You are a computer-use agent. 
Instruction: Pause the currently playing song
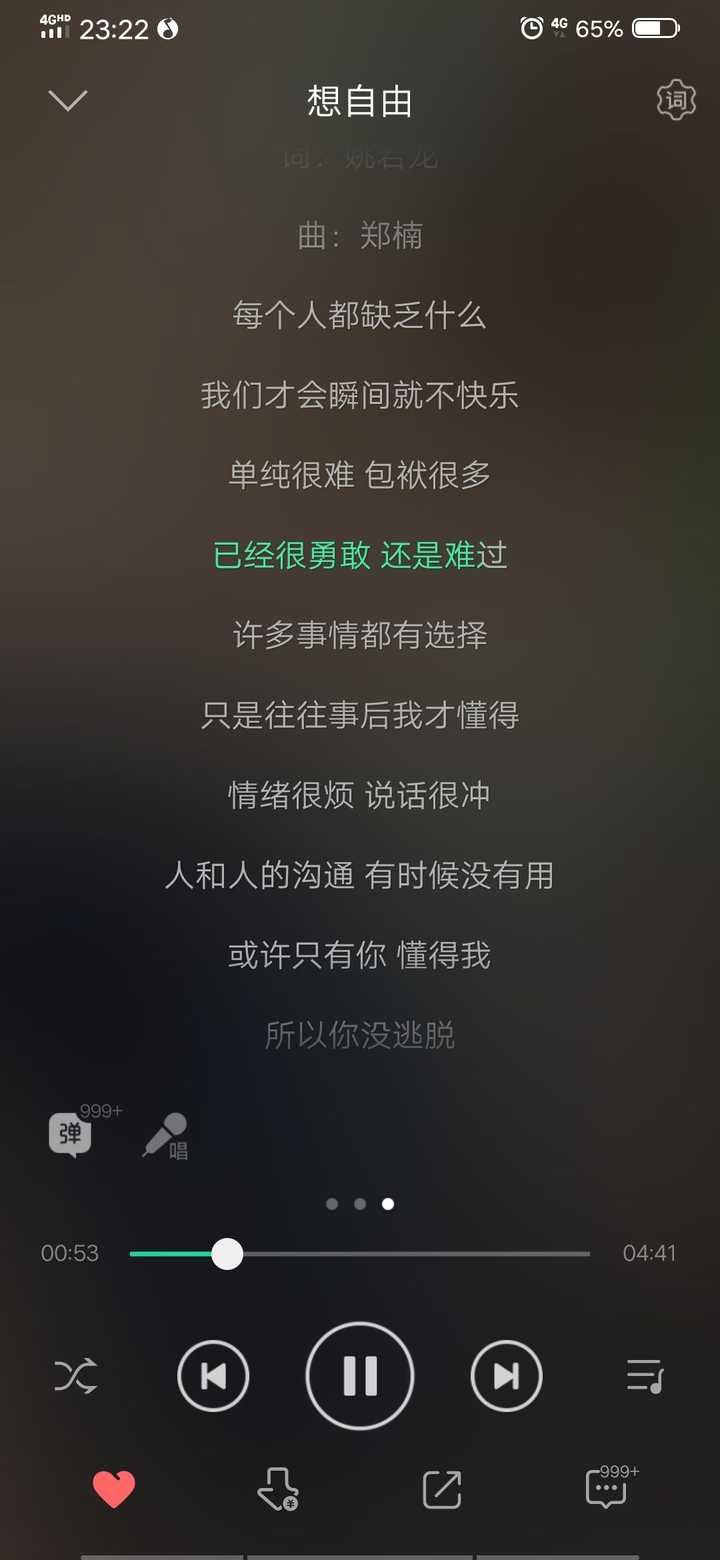tap(360, 1375)
